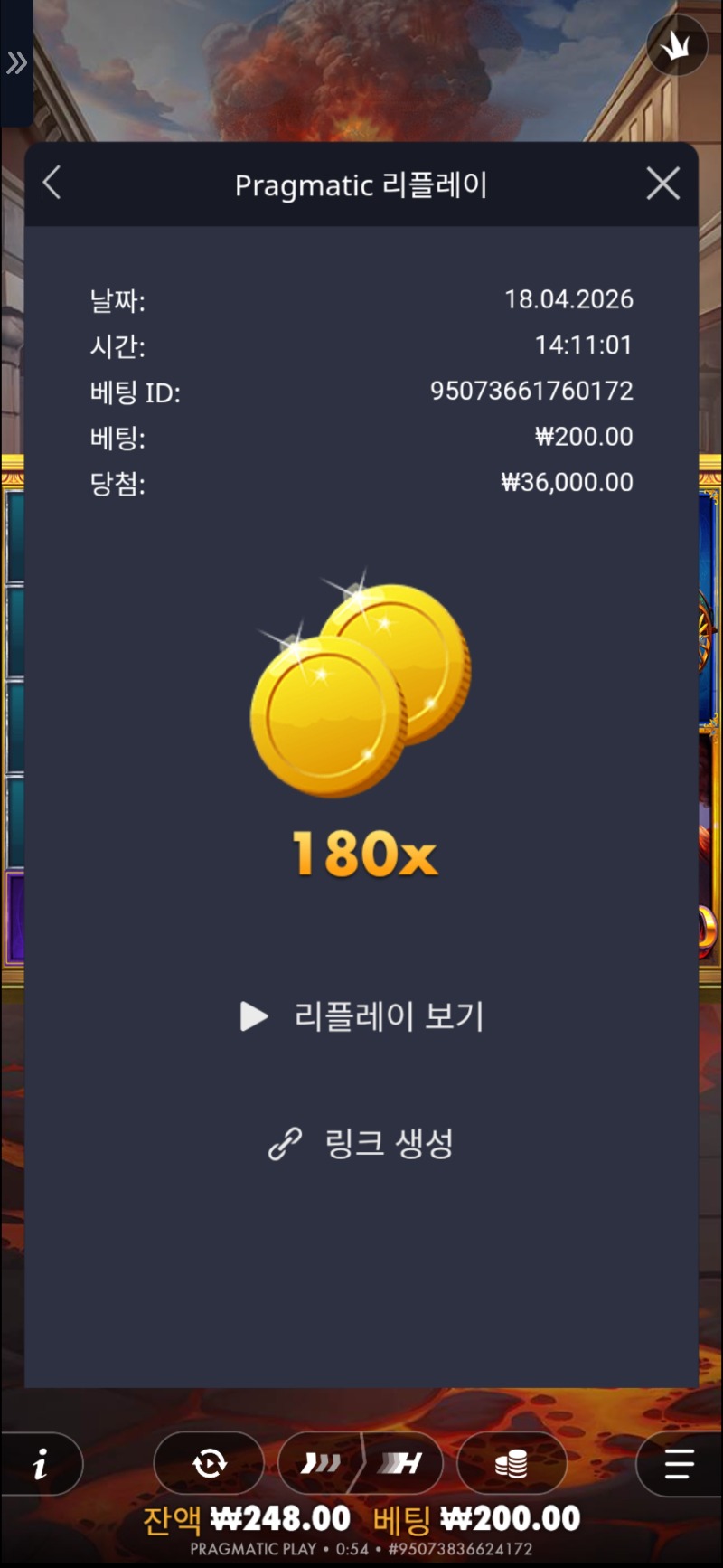723x1568 pixels.
Task: Enable turbo spin mode
Action: click(x=402, y=1463)
